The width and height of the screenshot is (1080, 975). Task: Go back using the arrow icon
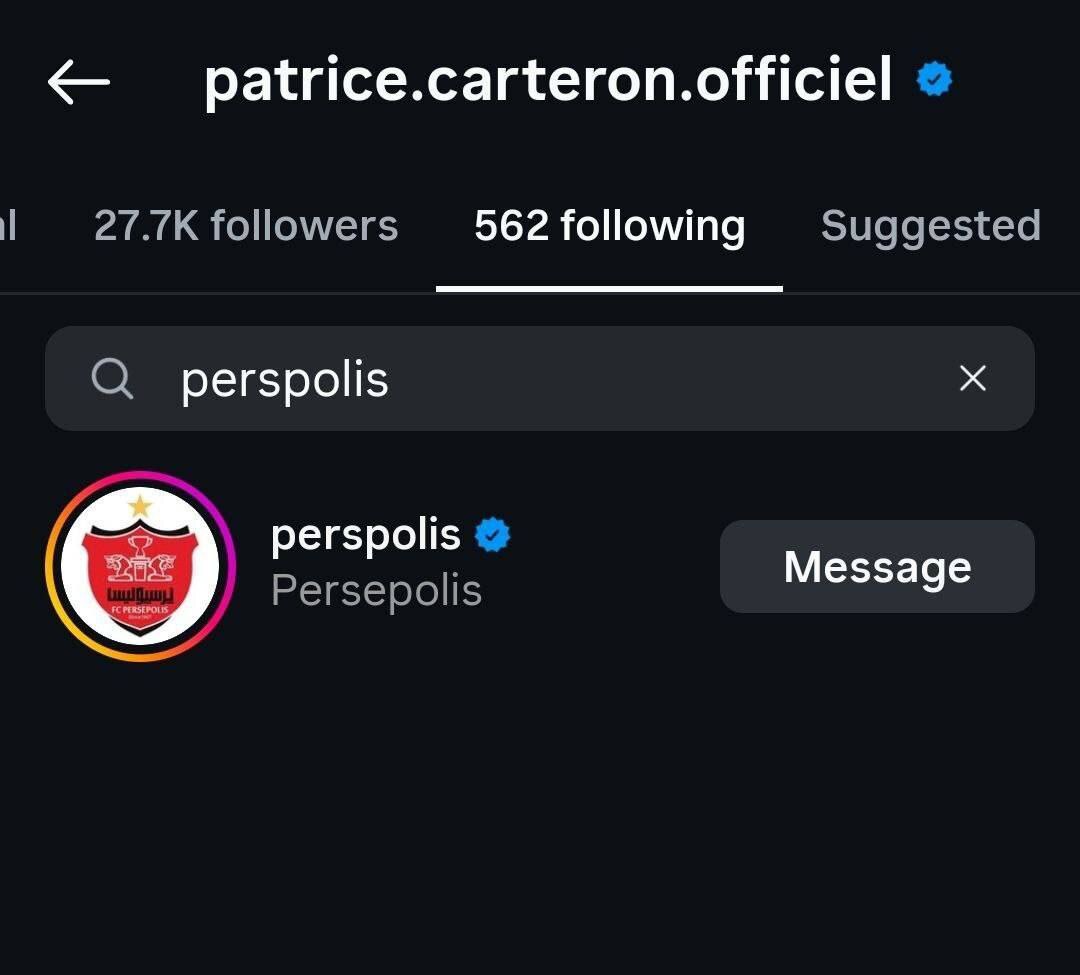79,82
